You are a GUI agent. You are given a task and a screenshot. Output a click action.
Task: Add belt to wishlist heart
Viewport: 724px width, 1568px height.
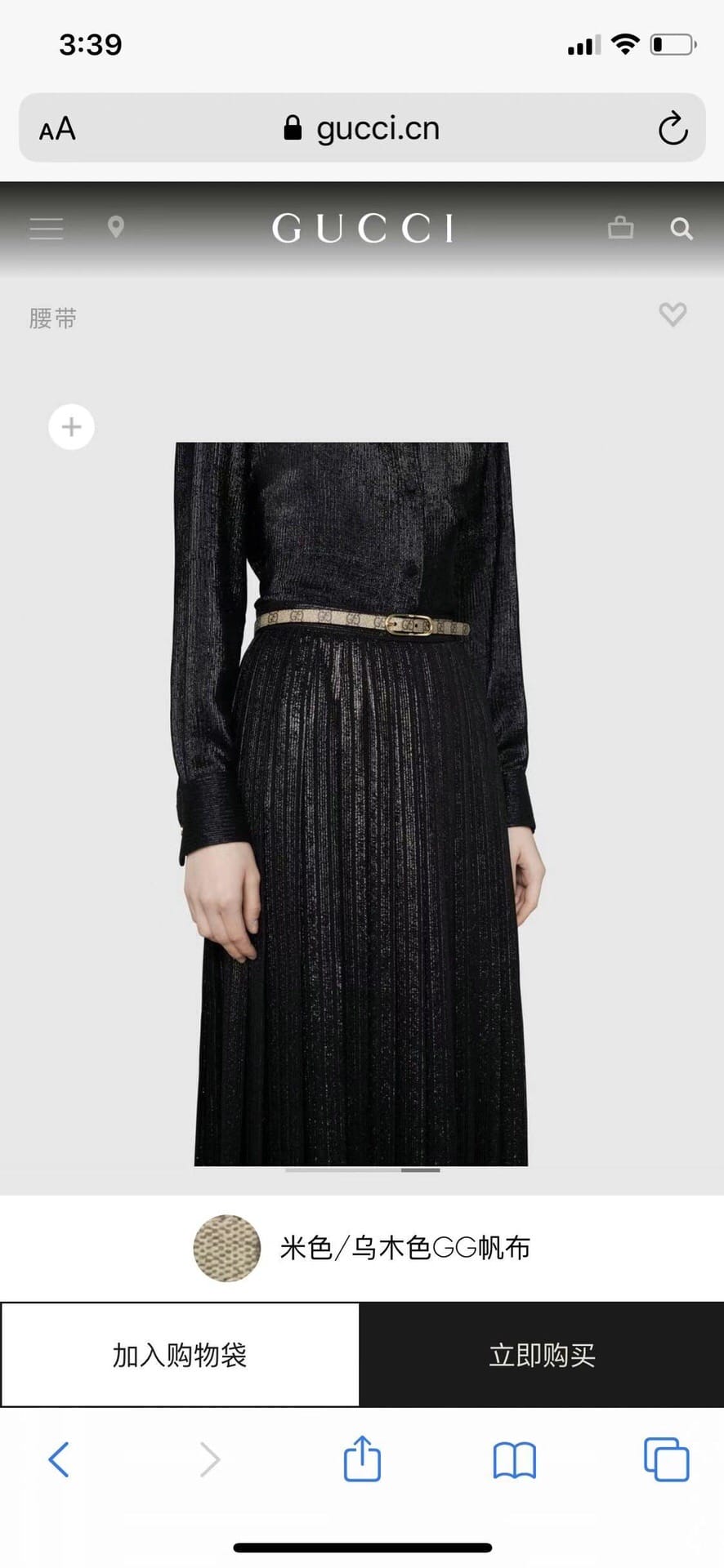tap(673, 314)
